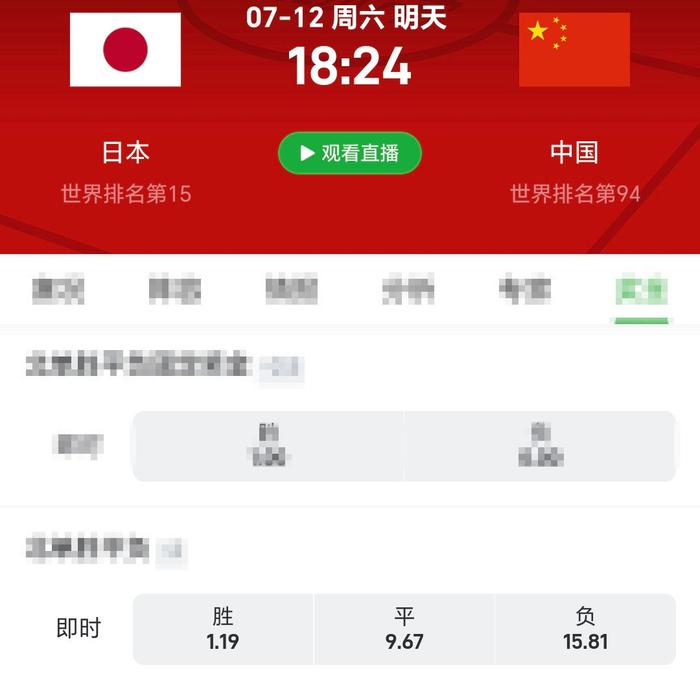Open the 日本 team page

coord(125,152)
